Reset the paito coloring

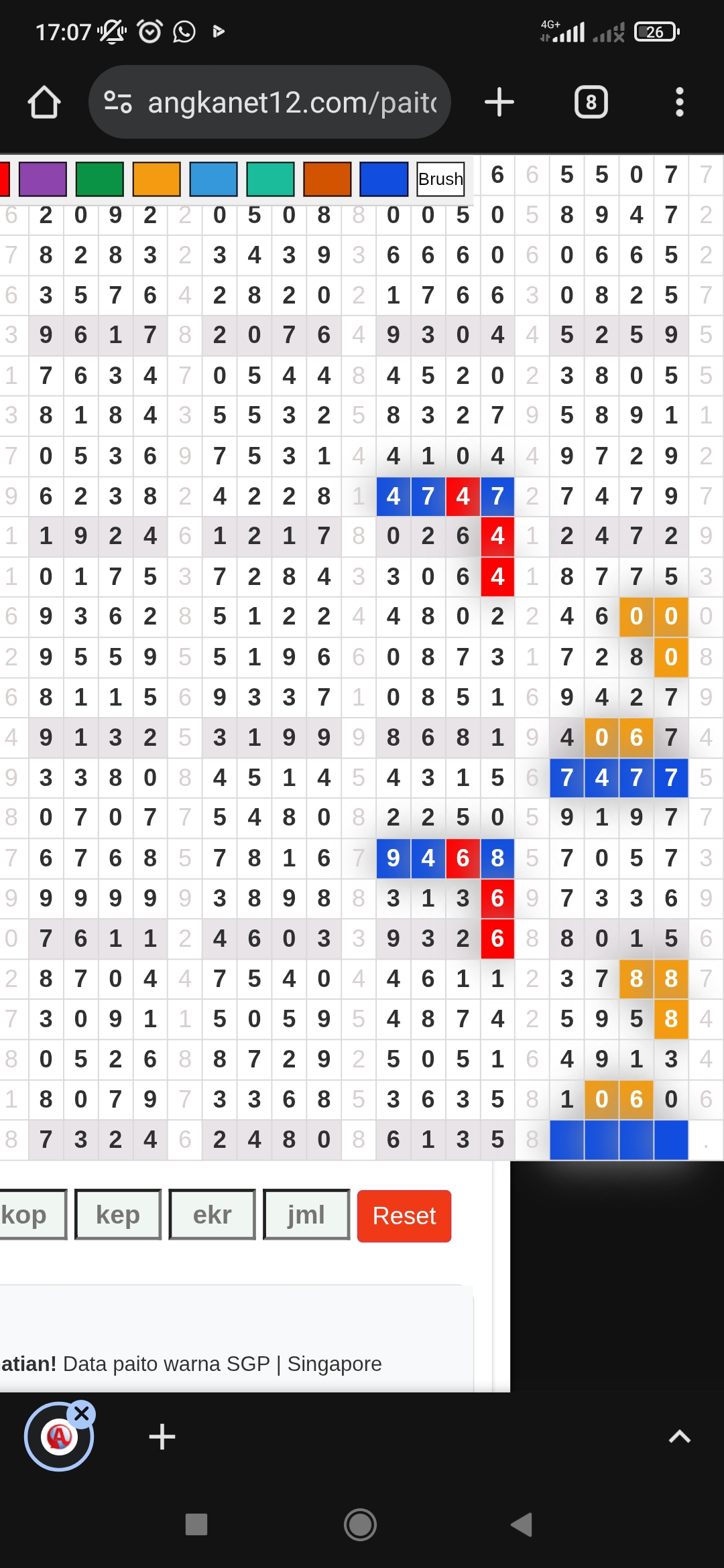click(x=404, y=1216)
